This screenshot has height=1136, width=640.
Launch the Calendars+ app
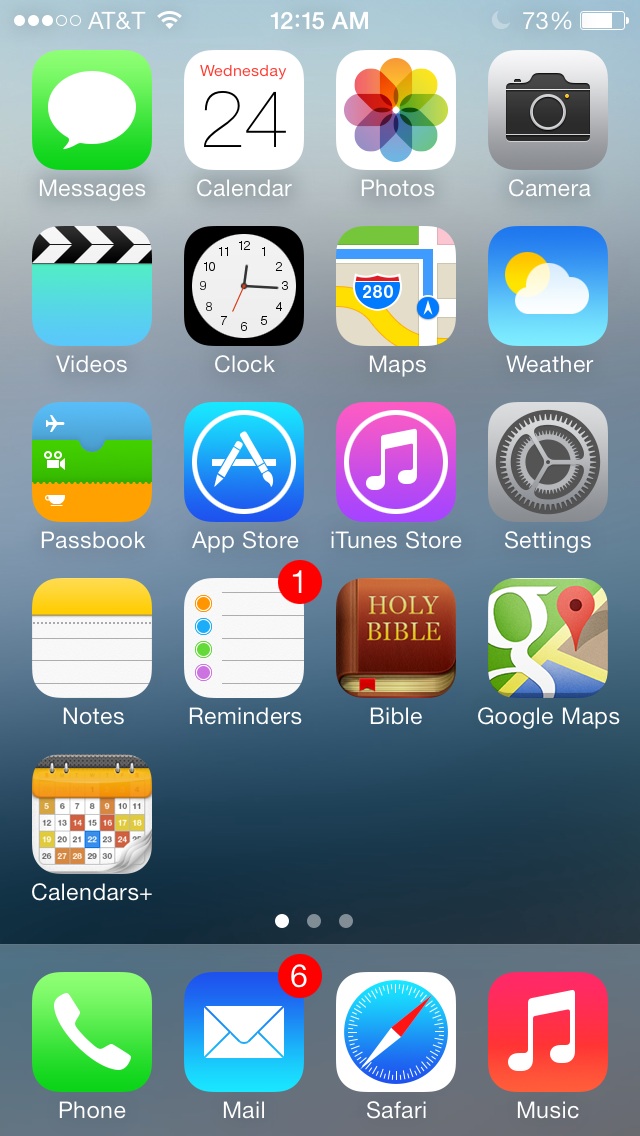point(92,814)
